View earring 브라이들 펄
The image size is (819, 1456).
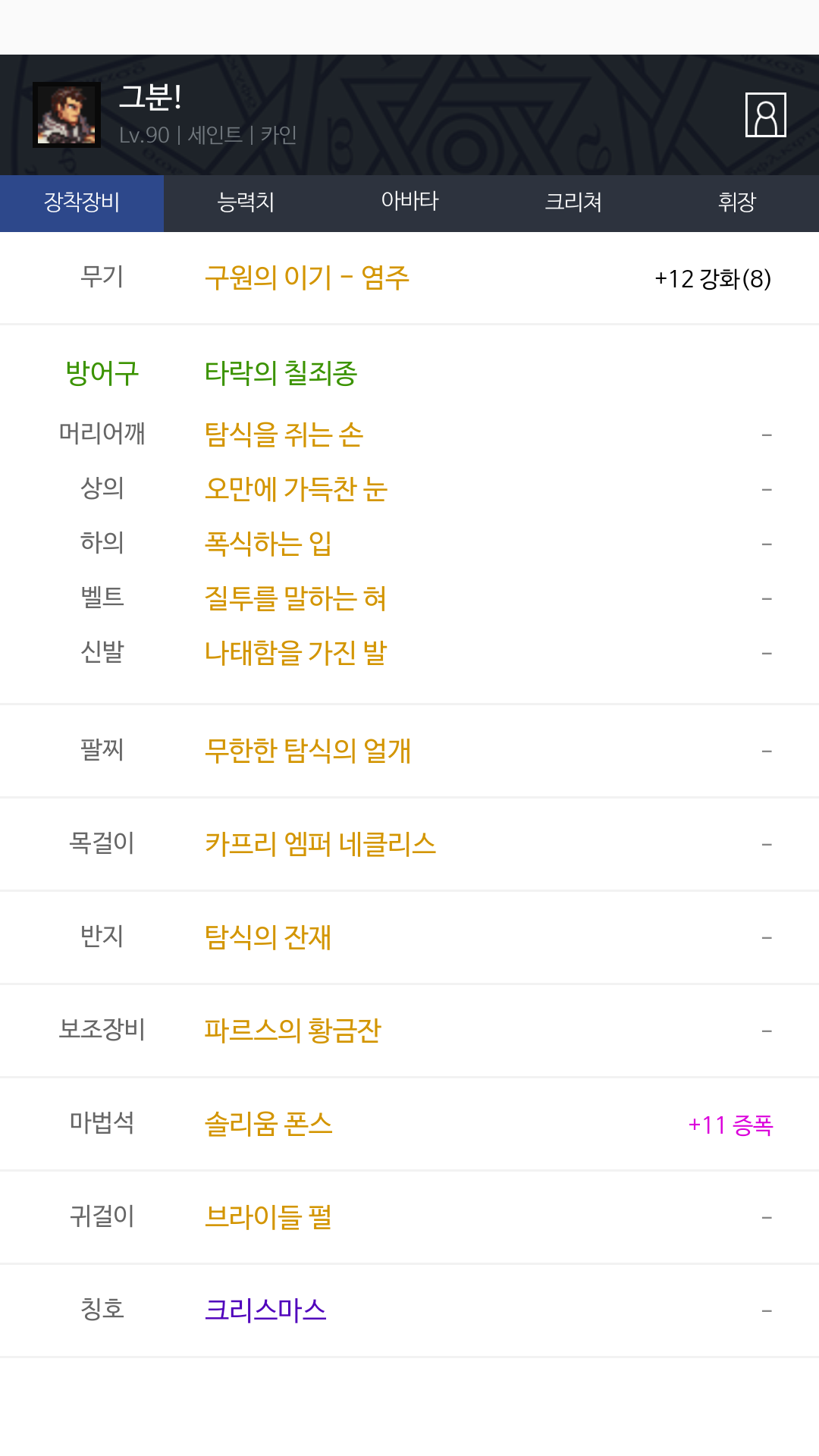(268, 1217)
